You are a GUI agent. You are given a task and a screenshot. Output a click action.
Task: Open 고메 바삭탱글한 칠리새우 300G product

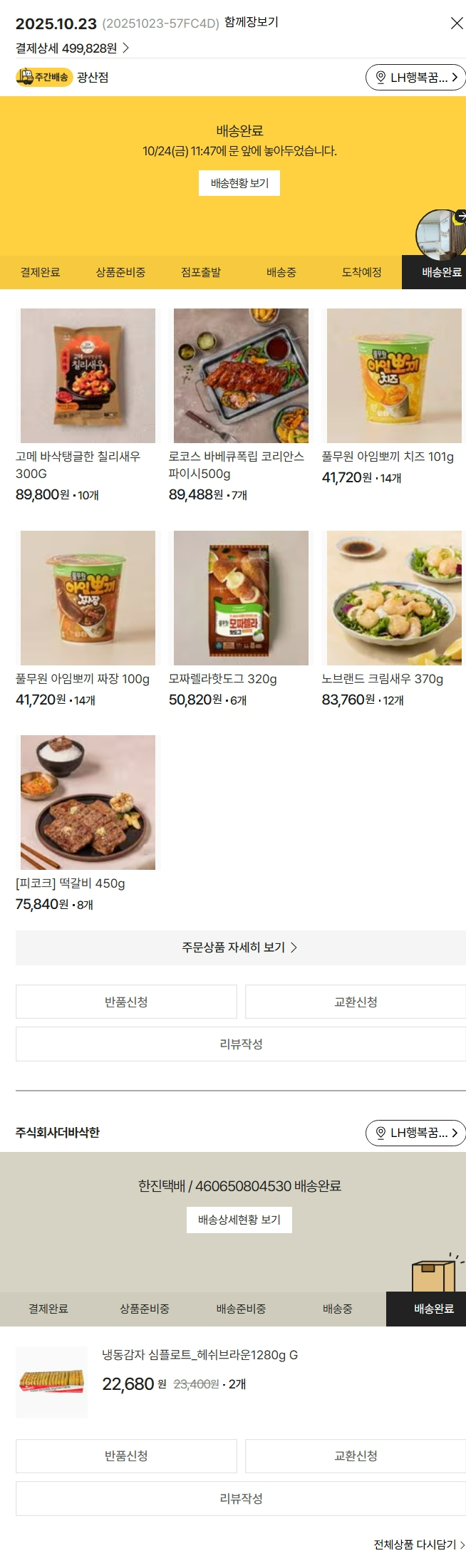coord(88,375)
